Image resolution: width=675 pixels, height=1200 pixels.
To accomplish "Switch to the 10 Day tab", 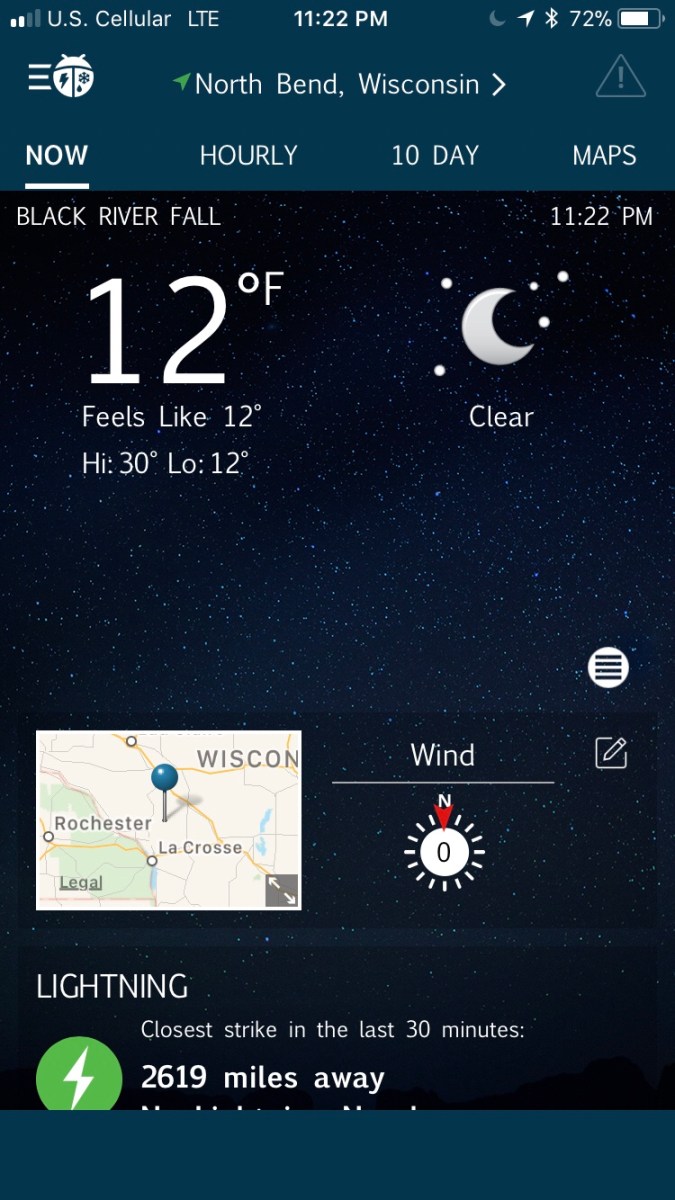I will [x=434, y=156].
